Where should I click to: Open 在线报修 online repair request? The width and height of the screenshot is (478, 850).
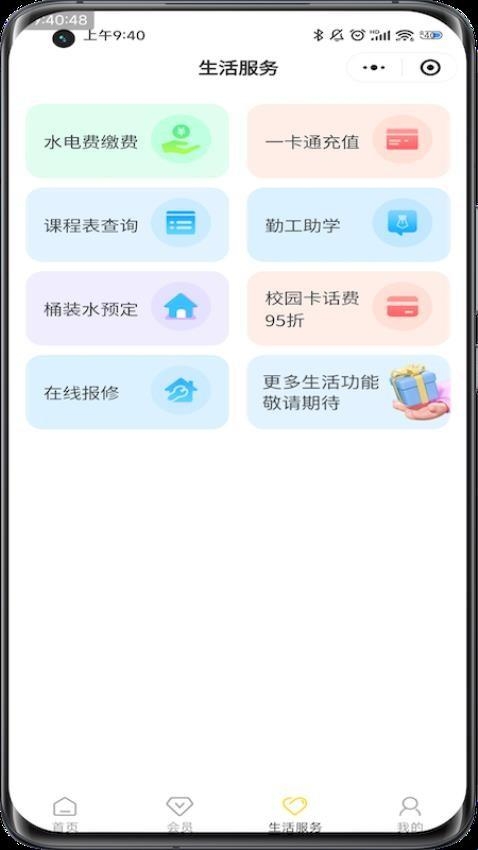coord(127,392)
